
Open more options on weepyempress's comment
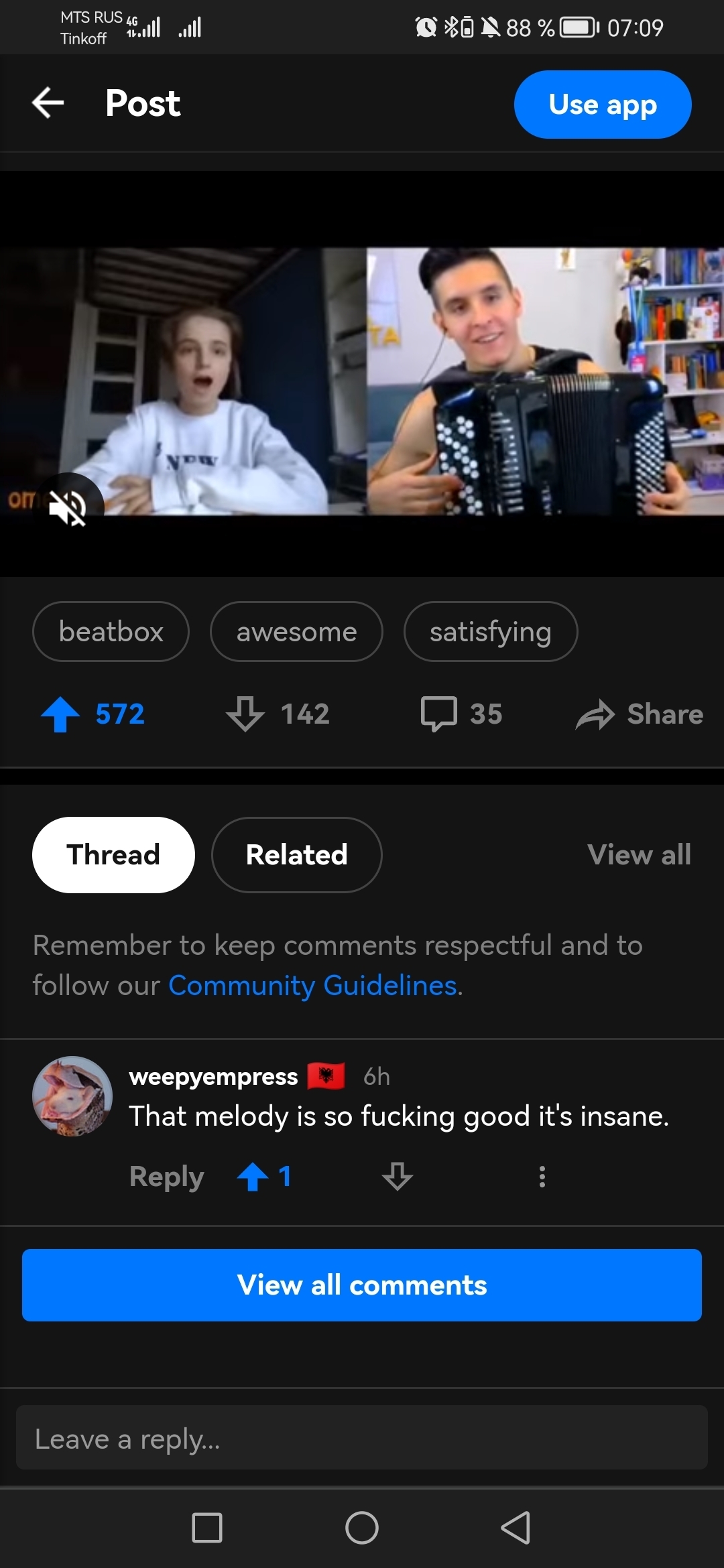tap(542, 1177)
